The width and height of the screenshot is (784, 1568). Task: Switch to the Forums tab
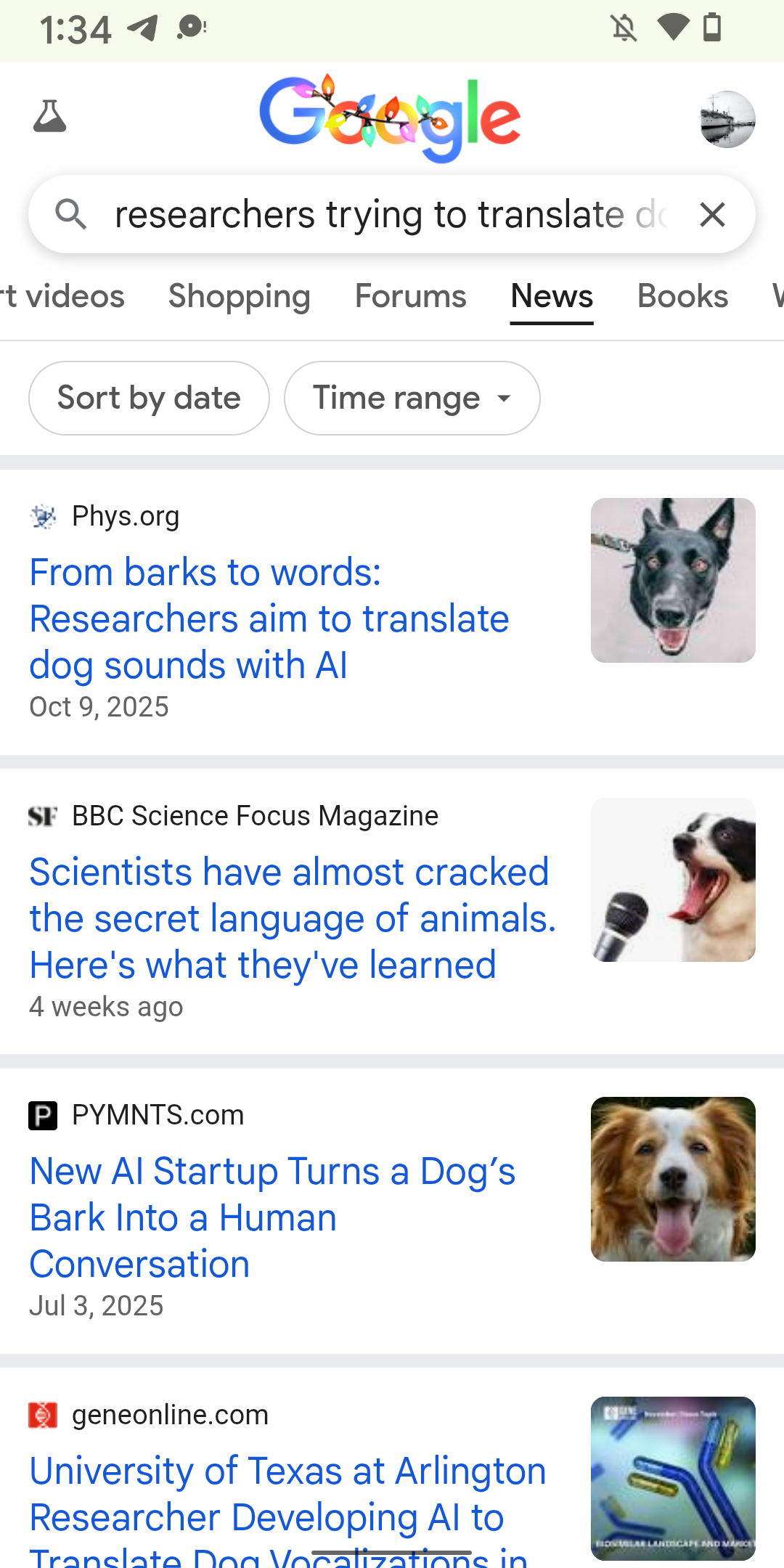410,296
